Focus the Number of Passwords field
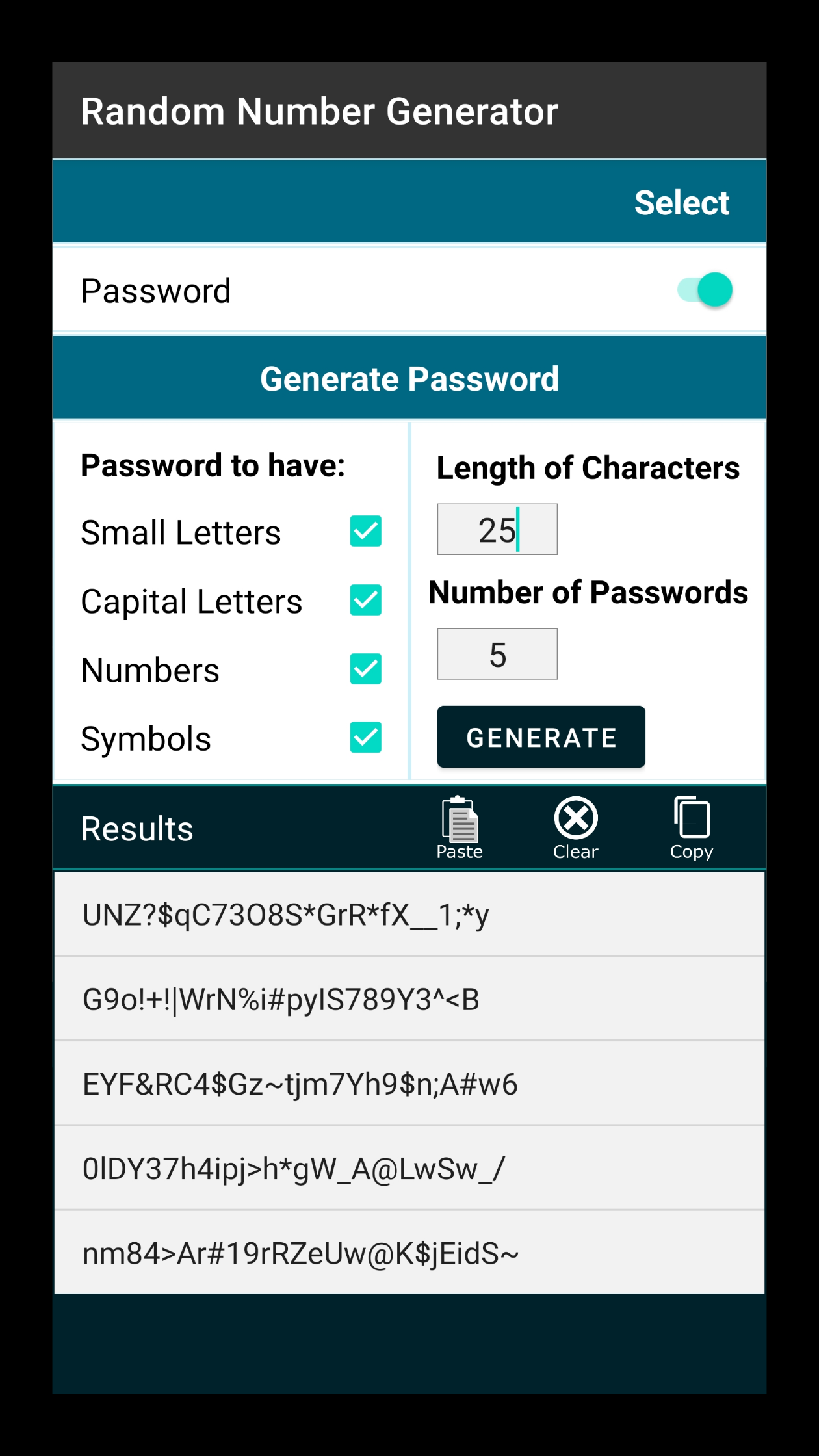 [497, 655]
